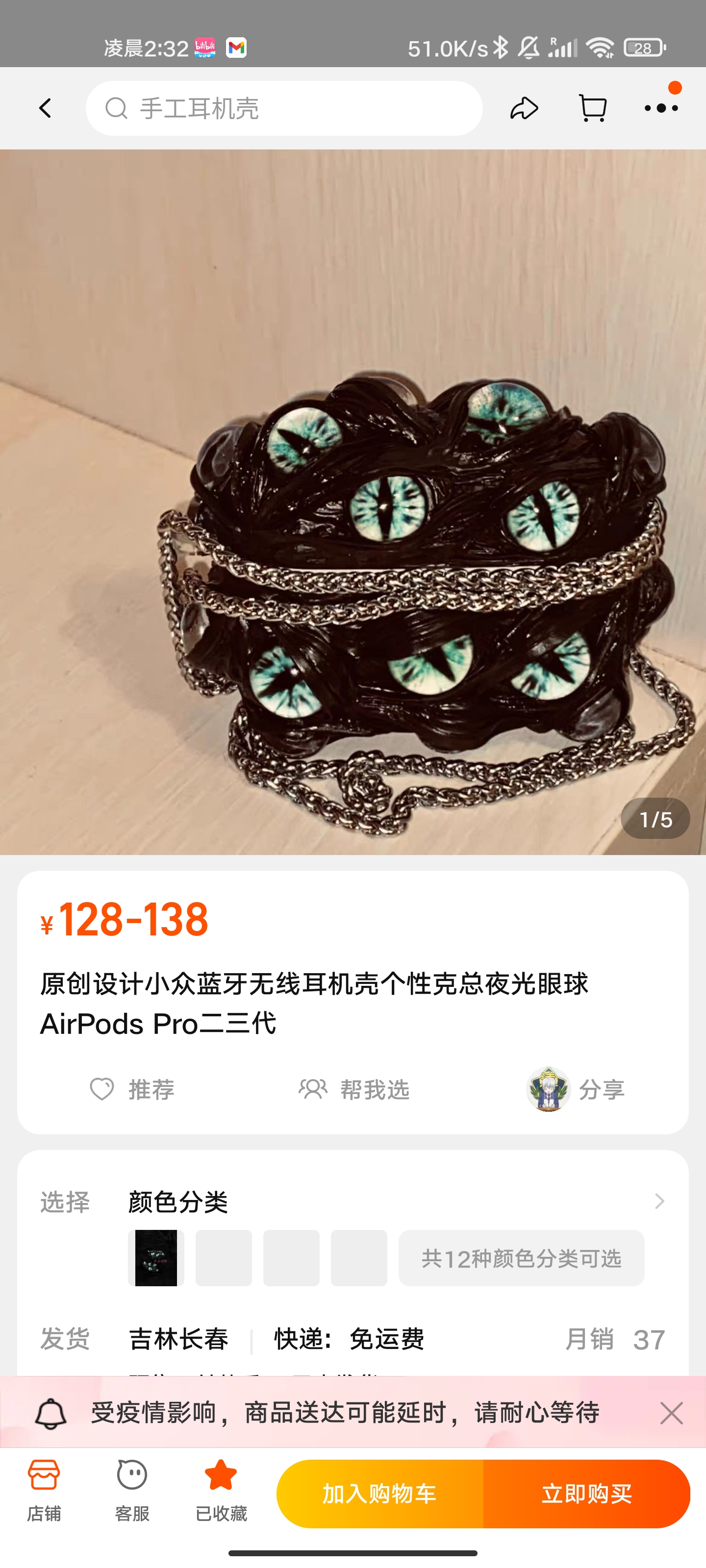View all 共12种颜色分类可选

point(521,1257)
